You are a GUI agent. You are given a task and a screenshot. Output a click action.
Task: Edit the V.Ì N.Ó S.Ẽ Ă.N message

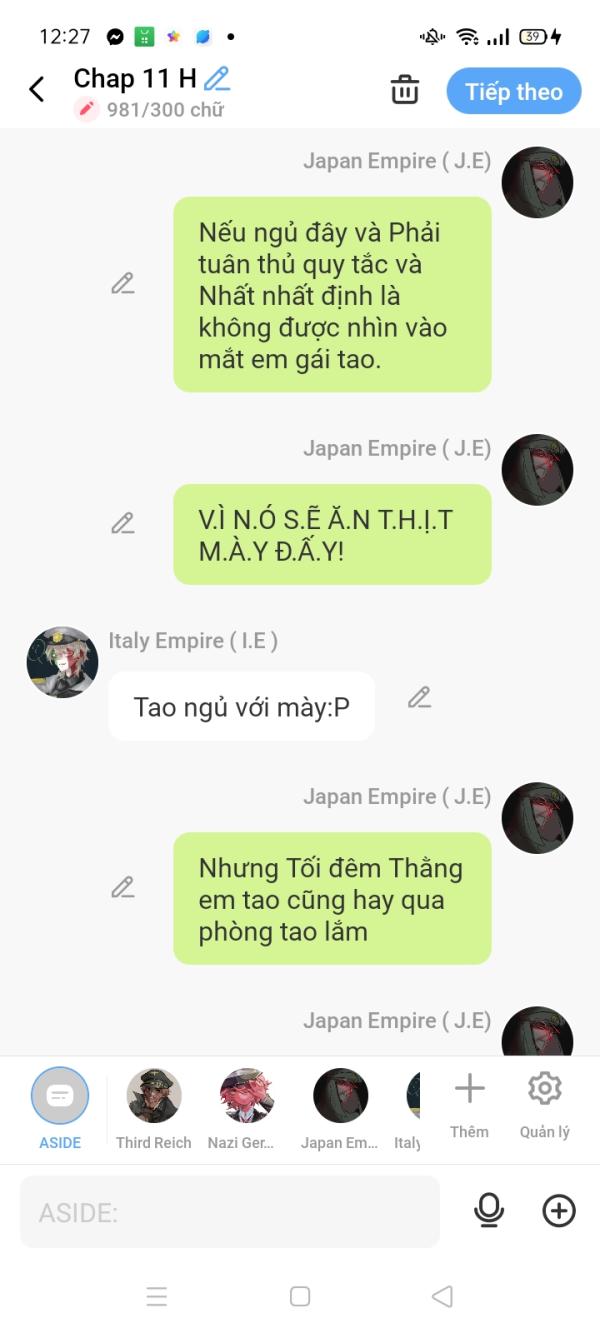tap(123, 523)
